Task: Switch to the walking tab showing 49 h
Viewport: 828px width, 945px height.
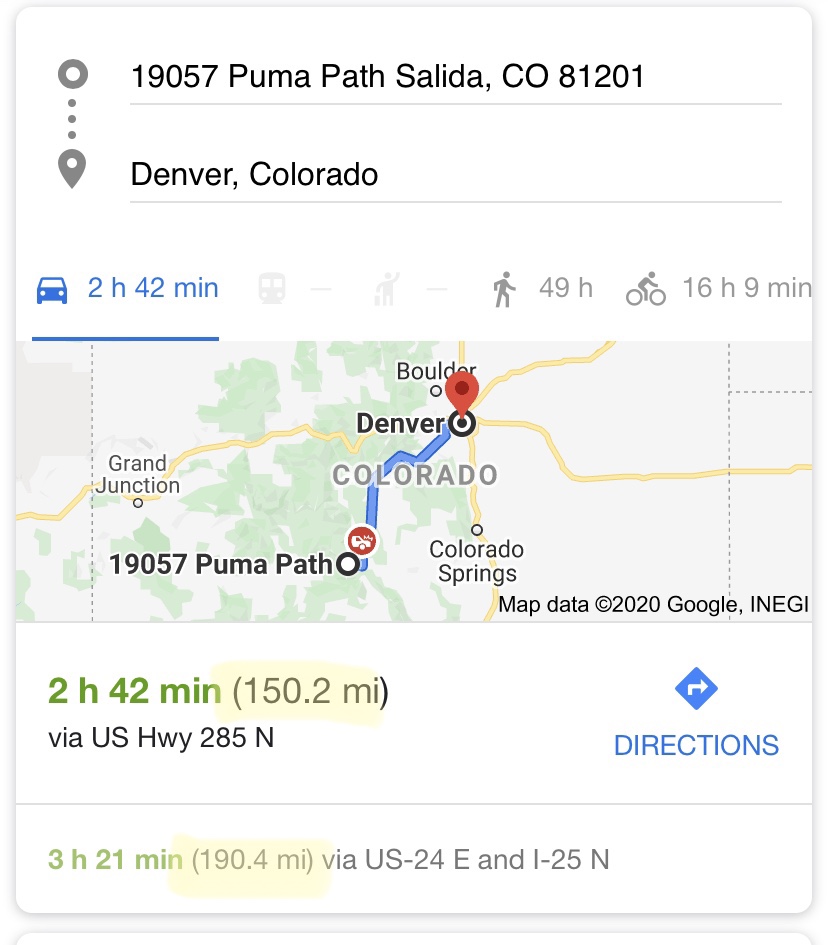Action: point(542,290)
